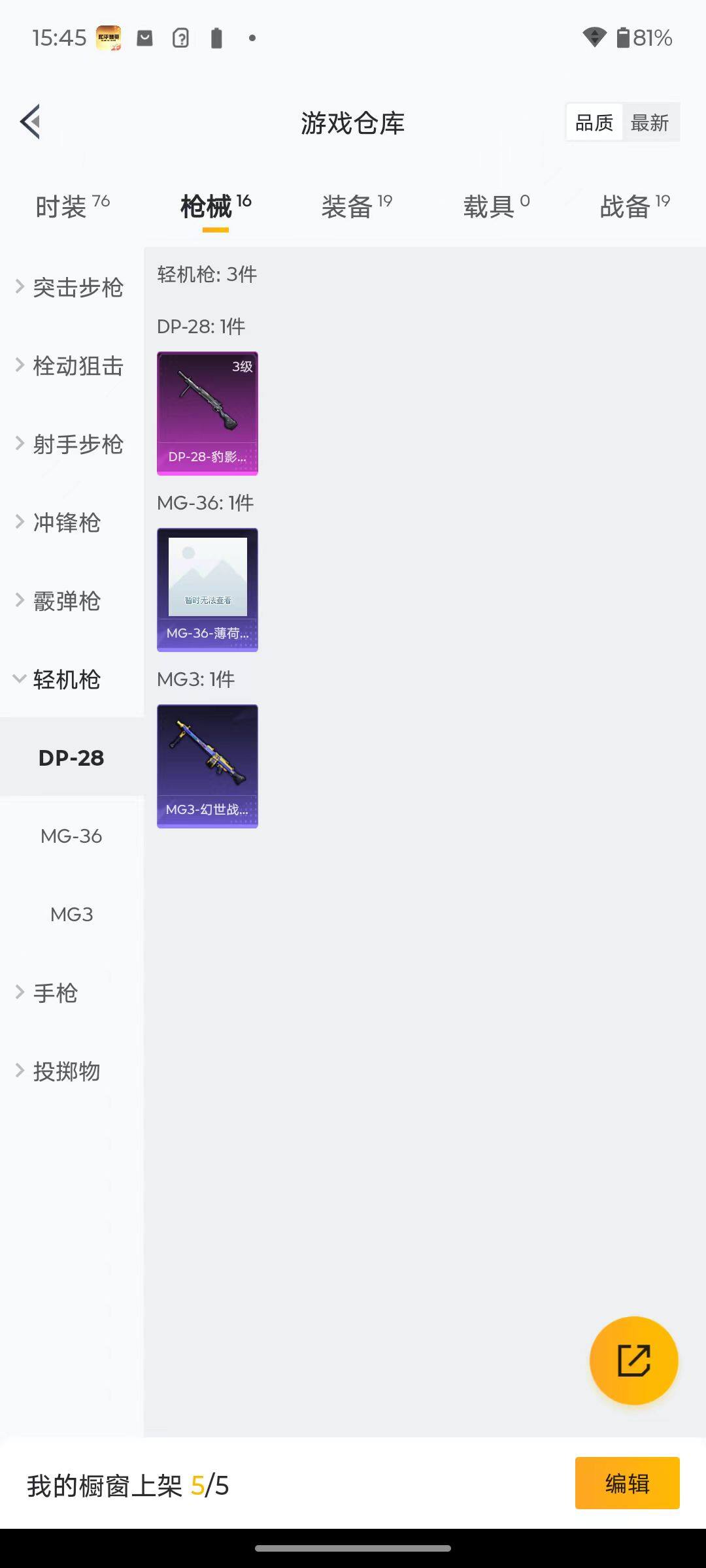Sort by 最新
This screenshot has height=1568, width=706.
coord(650,123)
